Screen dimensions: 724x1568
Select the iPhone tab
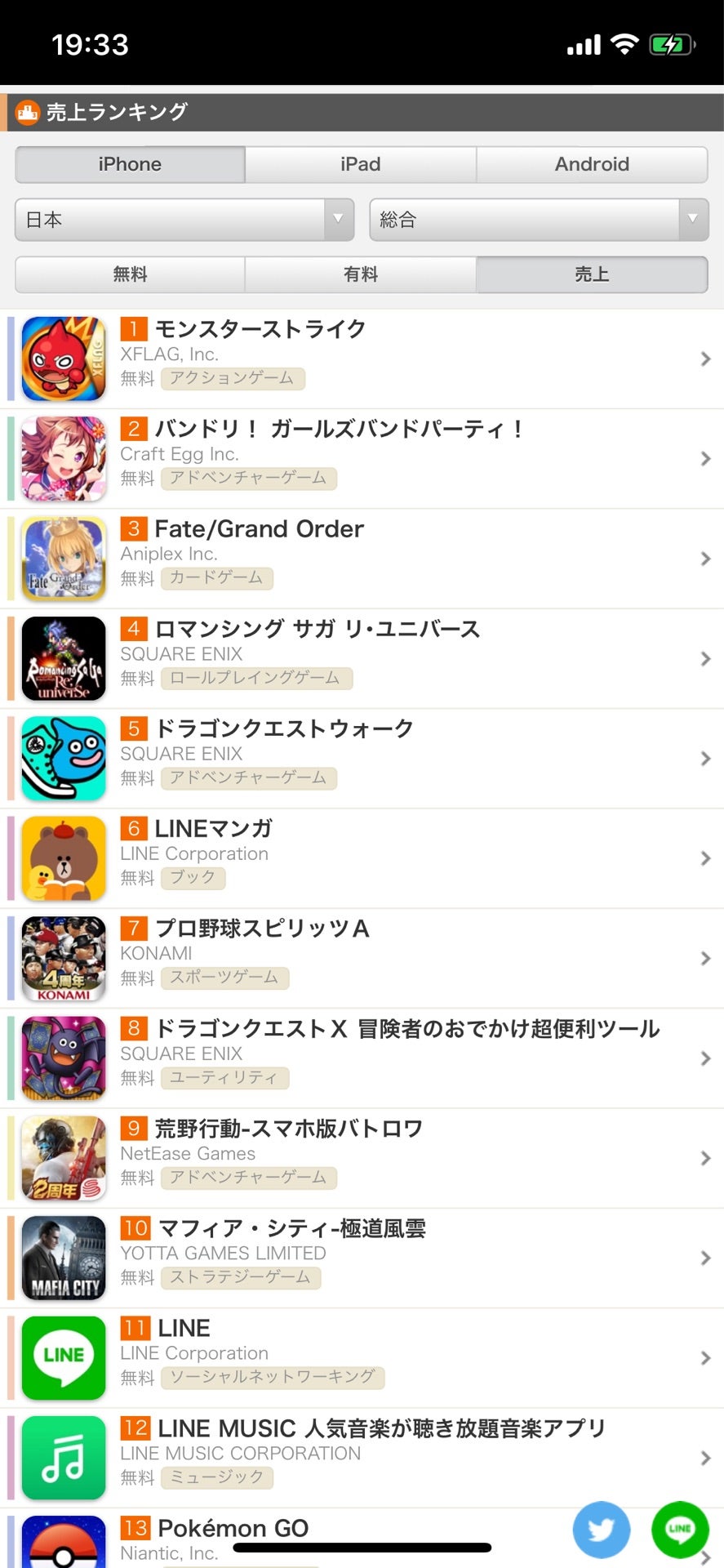(130, 164)
